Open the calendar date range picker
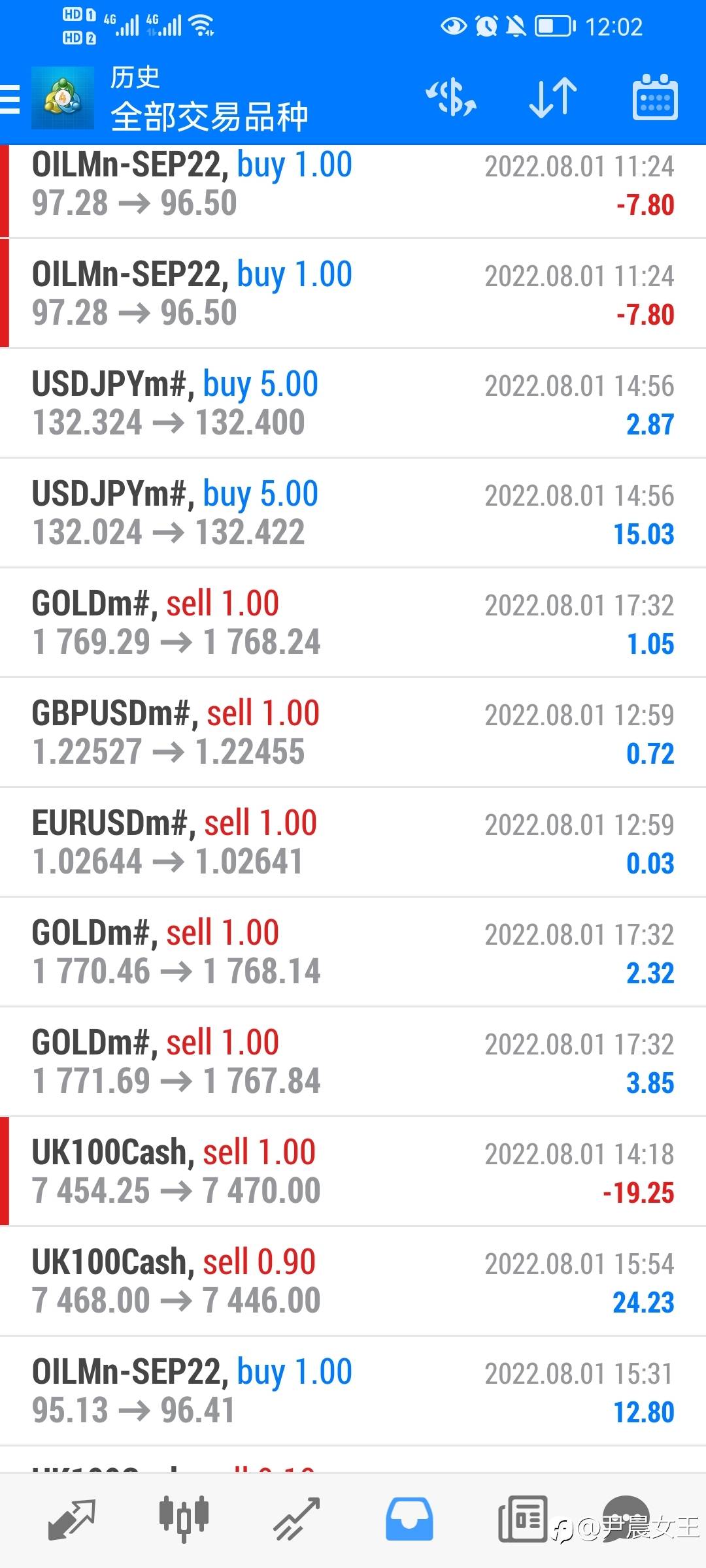The height and width of the screenshot is (1568, 706). tap(655, 97)
